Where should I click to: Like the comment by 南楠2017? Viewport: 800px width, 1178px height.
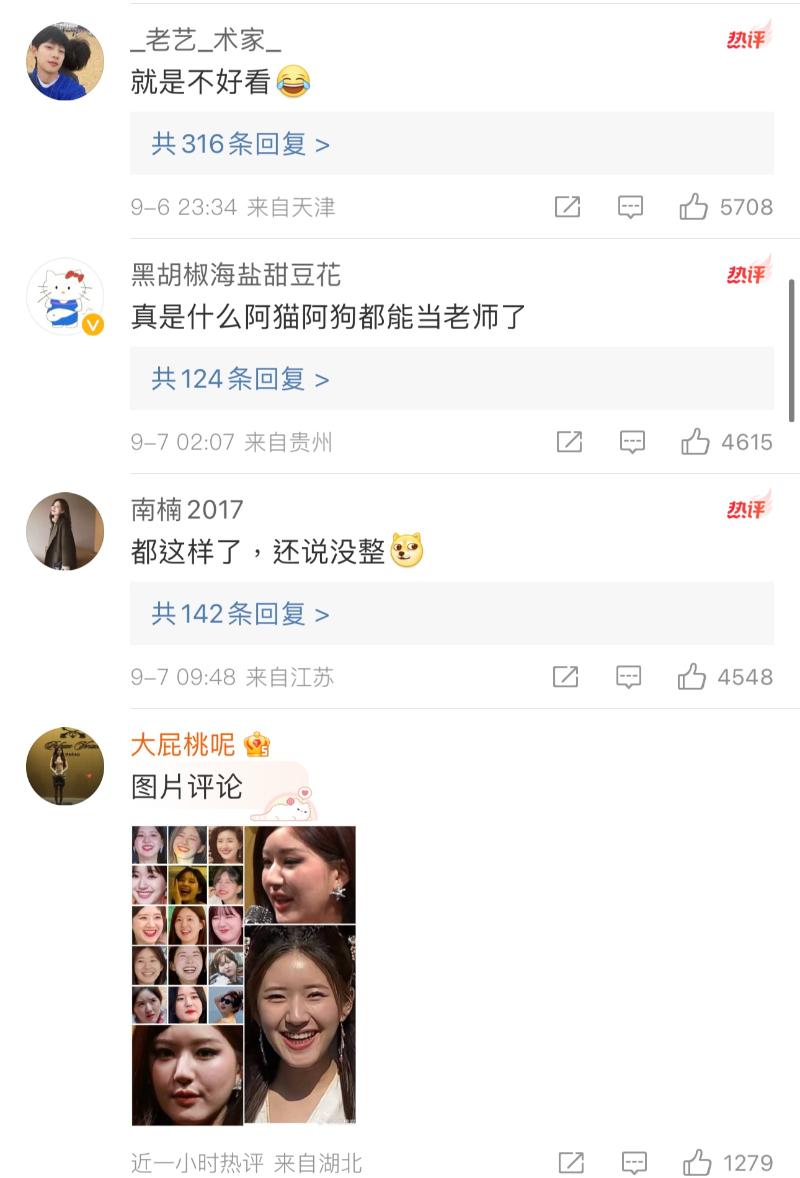click(692, 677)
